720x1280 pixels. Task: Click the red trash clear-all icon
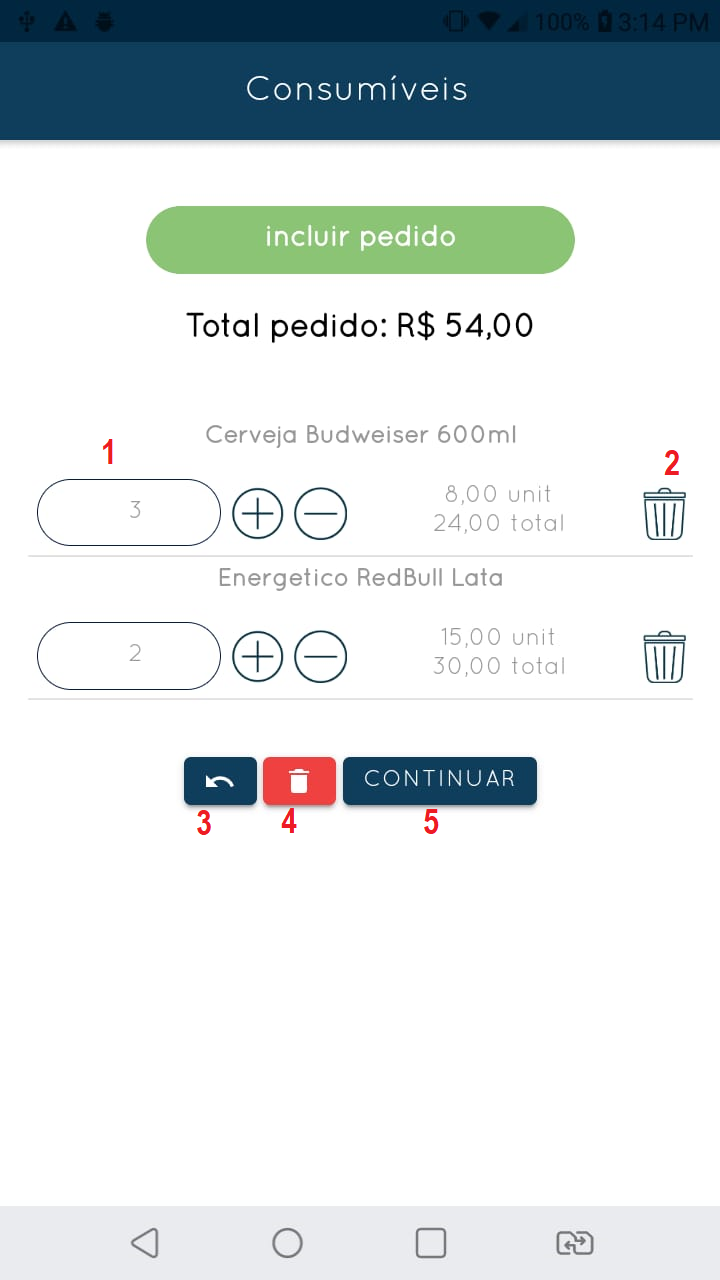pyautogui.click(x=298, y=781)
